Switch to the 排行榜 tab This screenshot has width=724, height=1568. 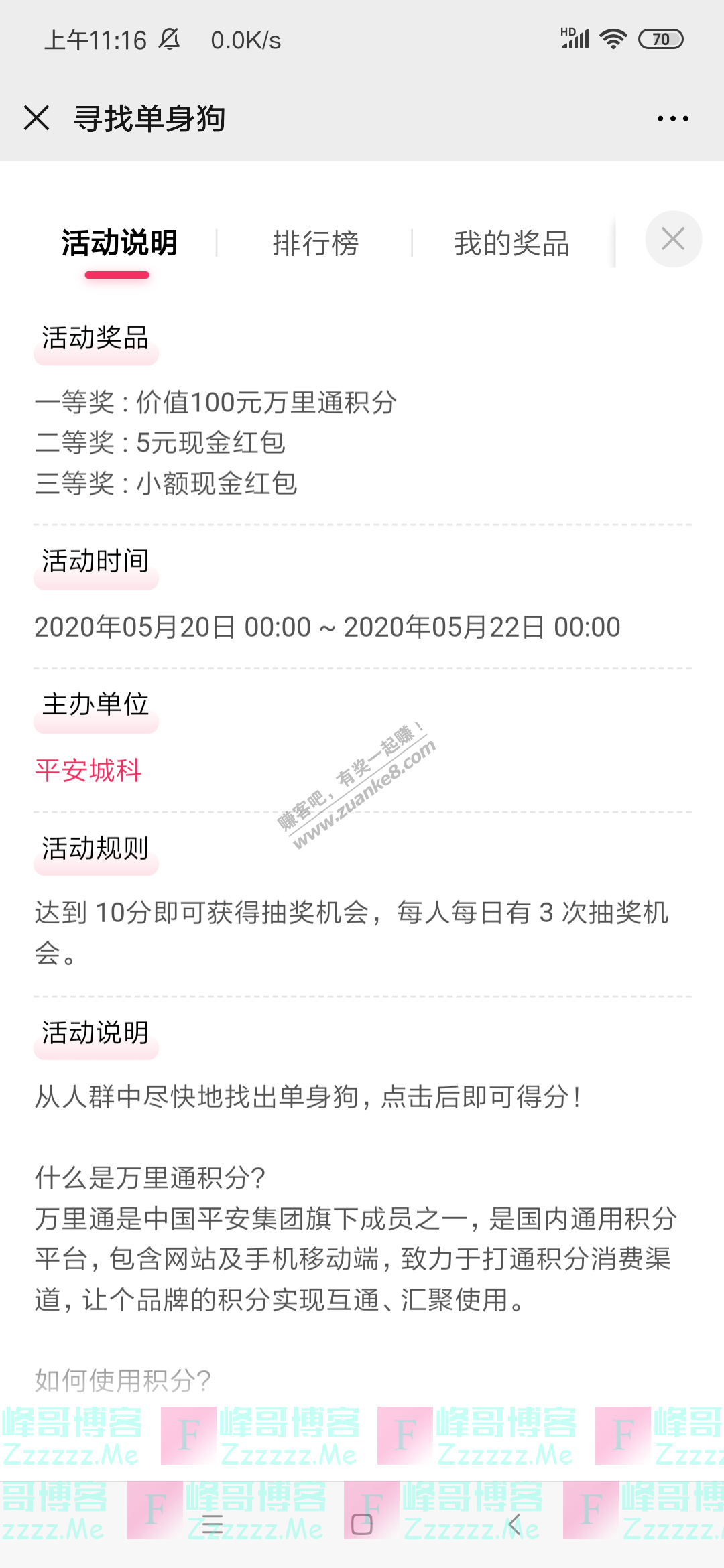[315, 243]
